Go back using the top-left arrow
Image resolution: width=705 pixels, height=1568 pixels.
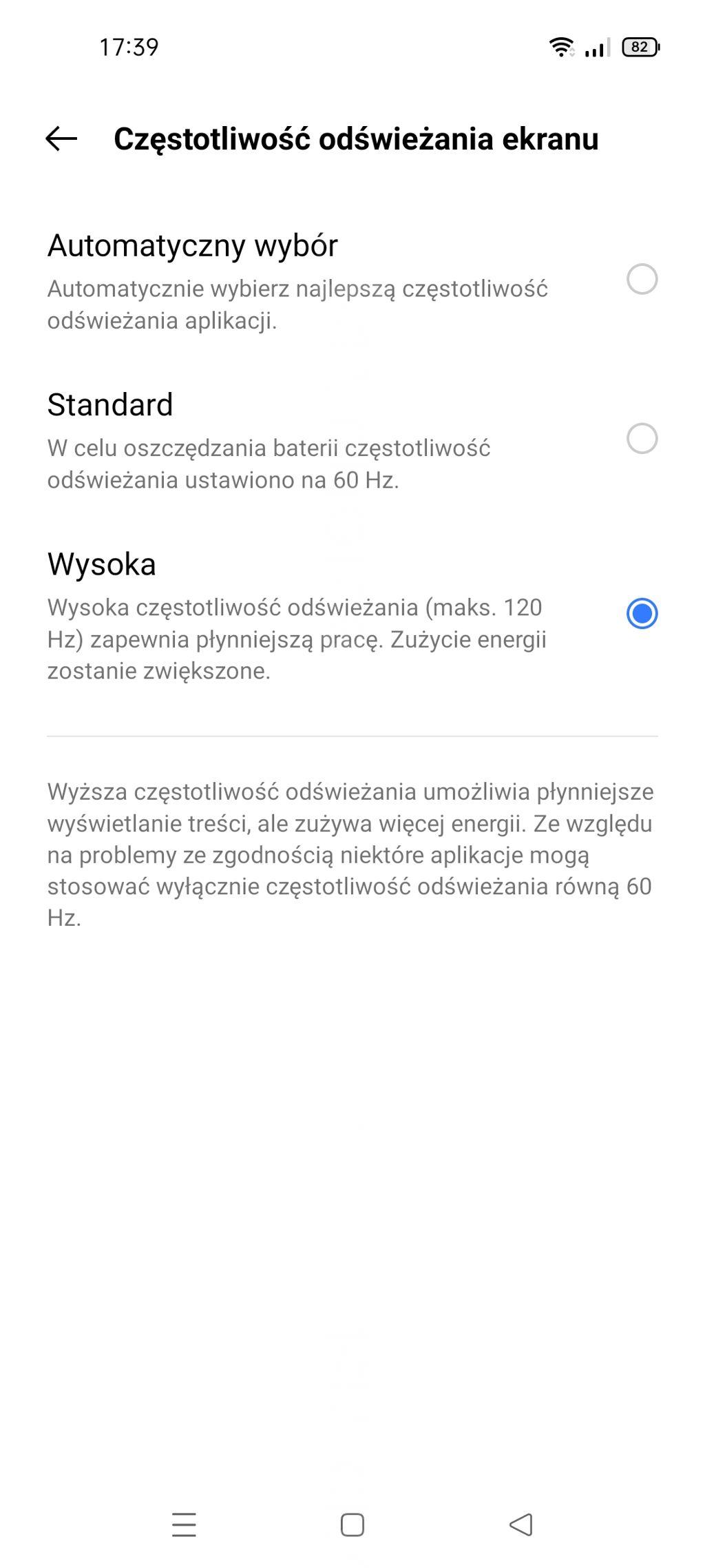pos(61,138)
